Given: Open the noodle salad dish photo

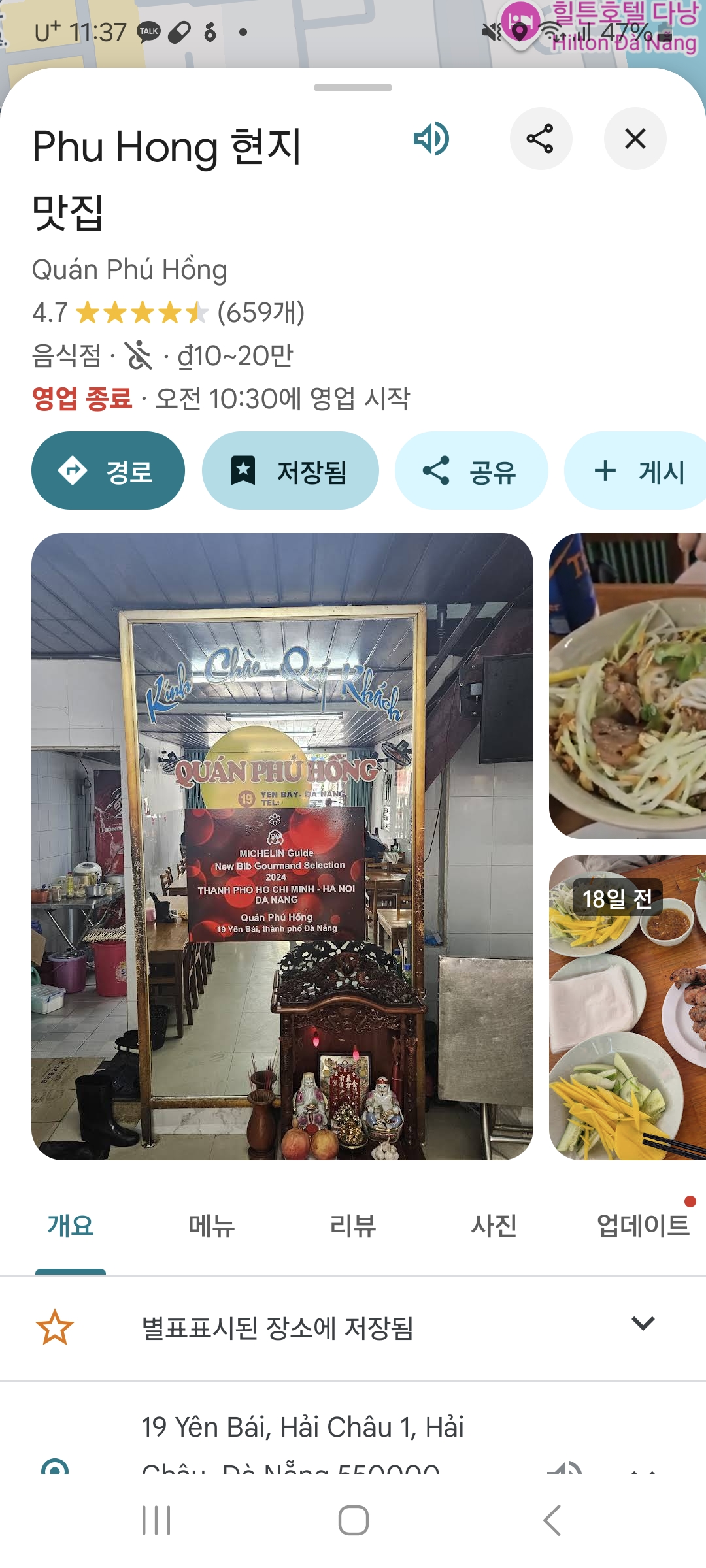Looking at the screenshot, I should 628,686.
